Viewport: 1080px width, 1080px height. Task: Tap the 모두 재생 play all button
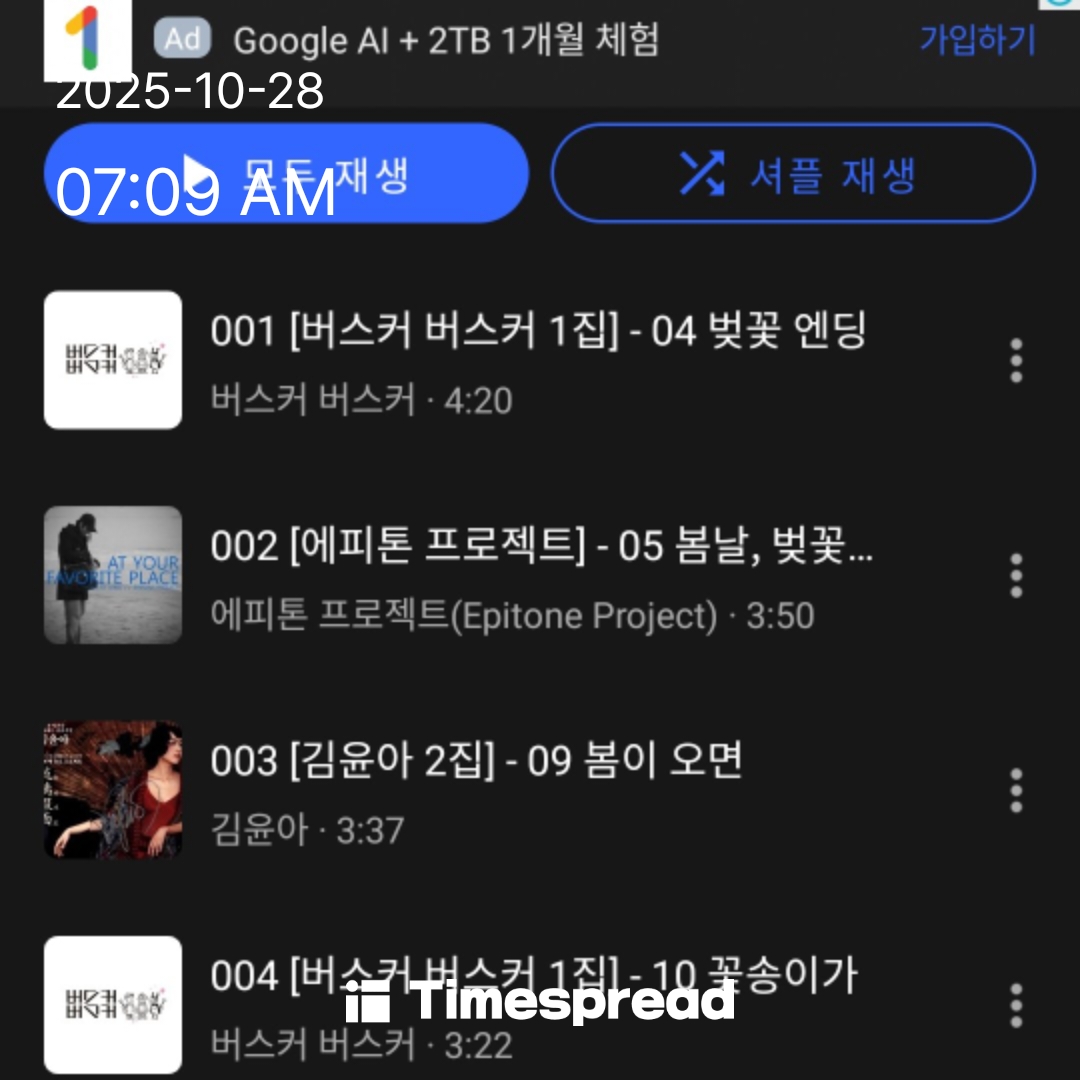286,173
